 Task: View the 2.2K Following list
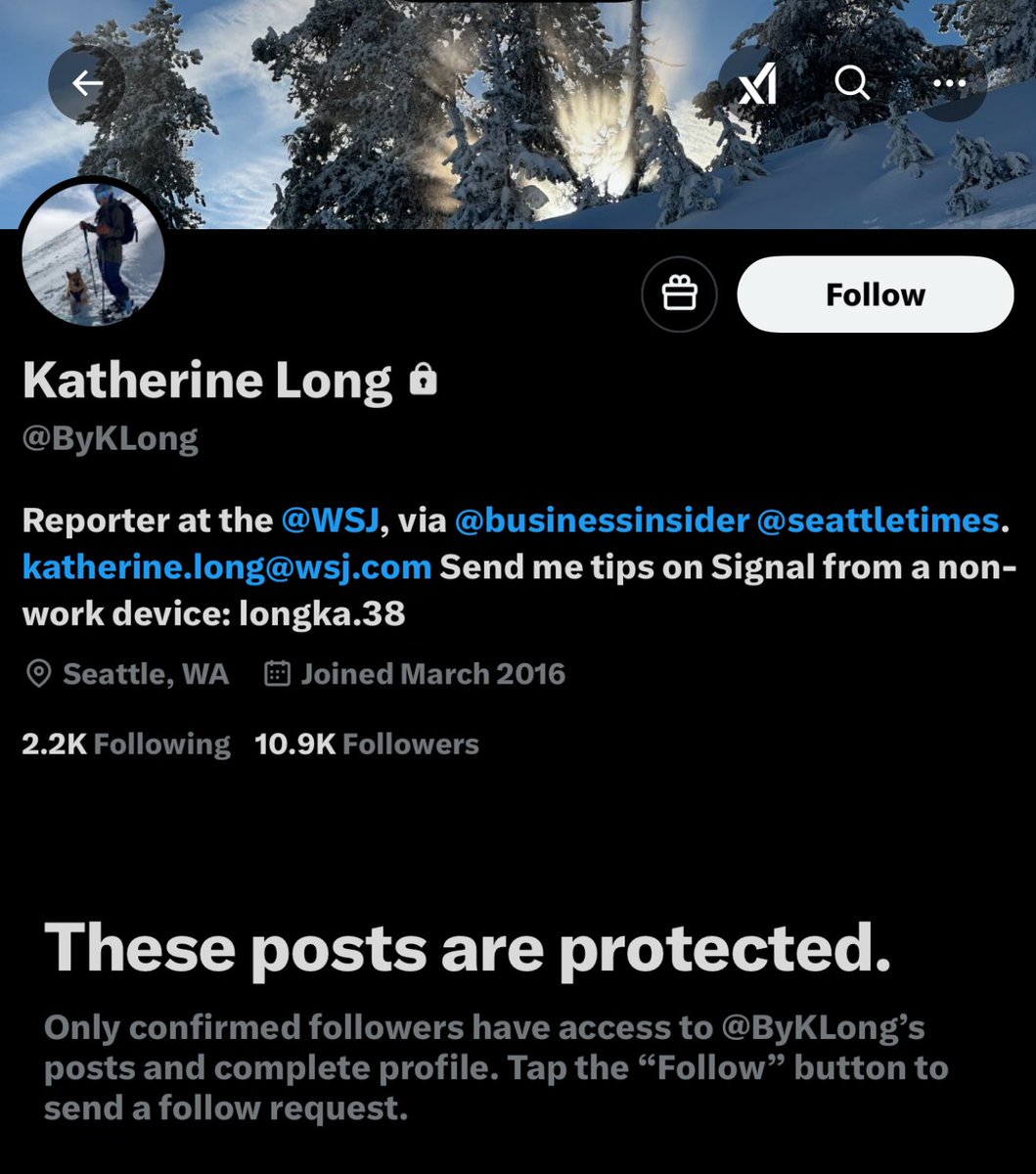126,745
